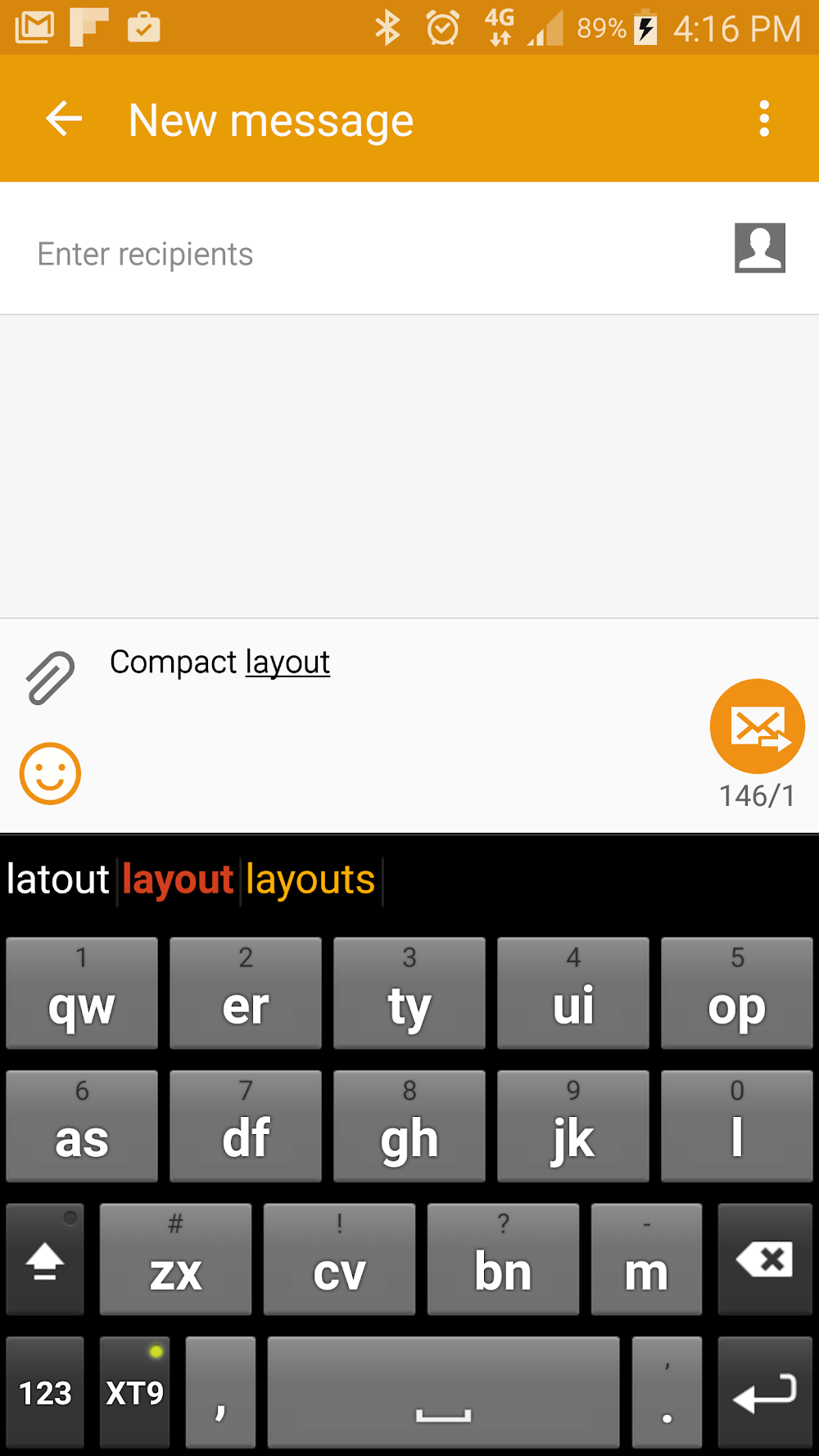Select the highlighted suggestion "layout"
819x1456 pixels.
tap(178, 880)
